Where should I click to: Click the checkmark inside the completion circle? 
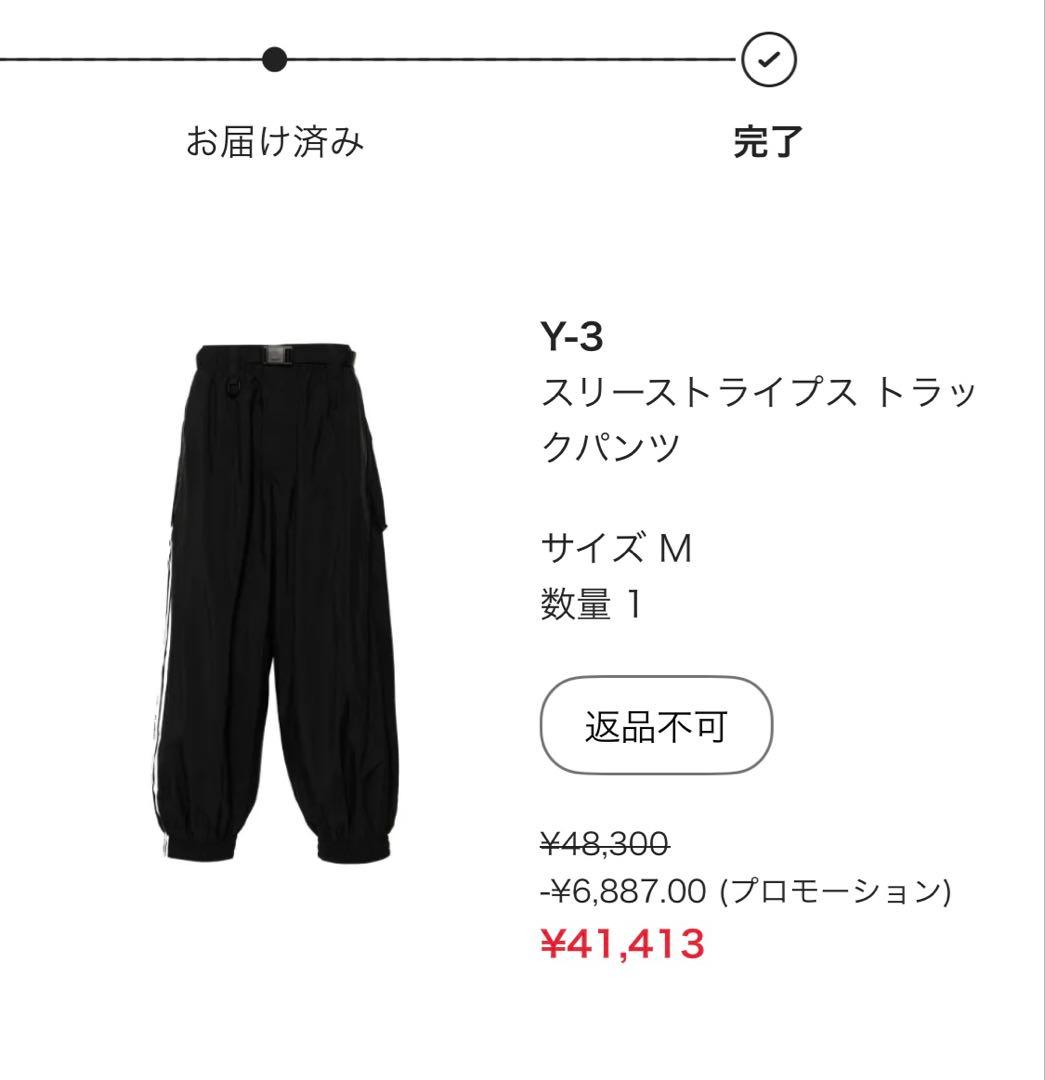pos(766,60)
